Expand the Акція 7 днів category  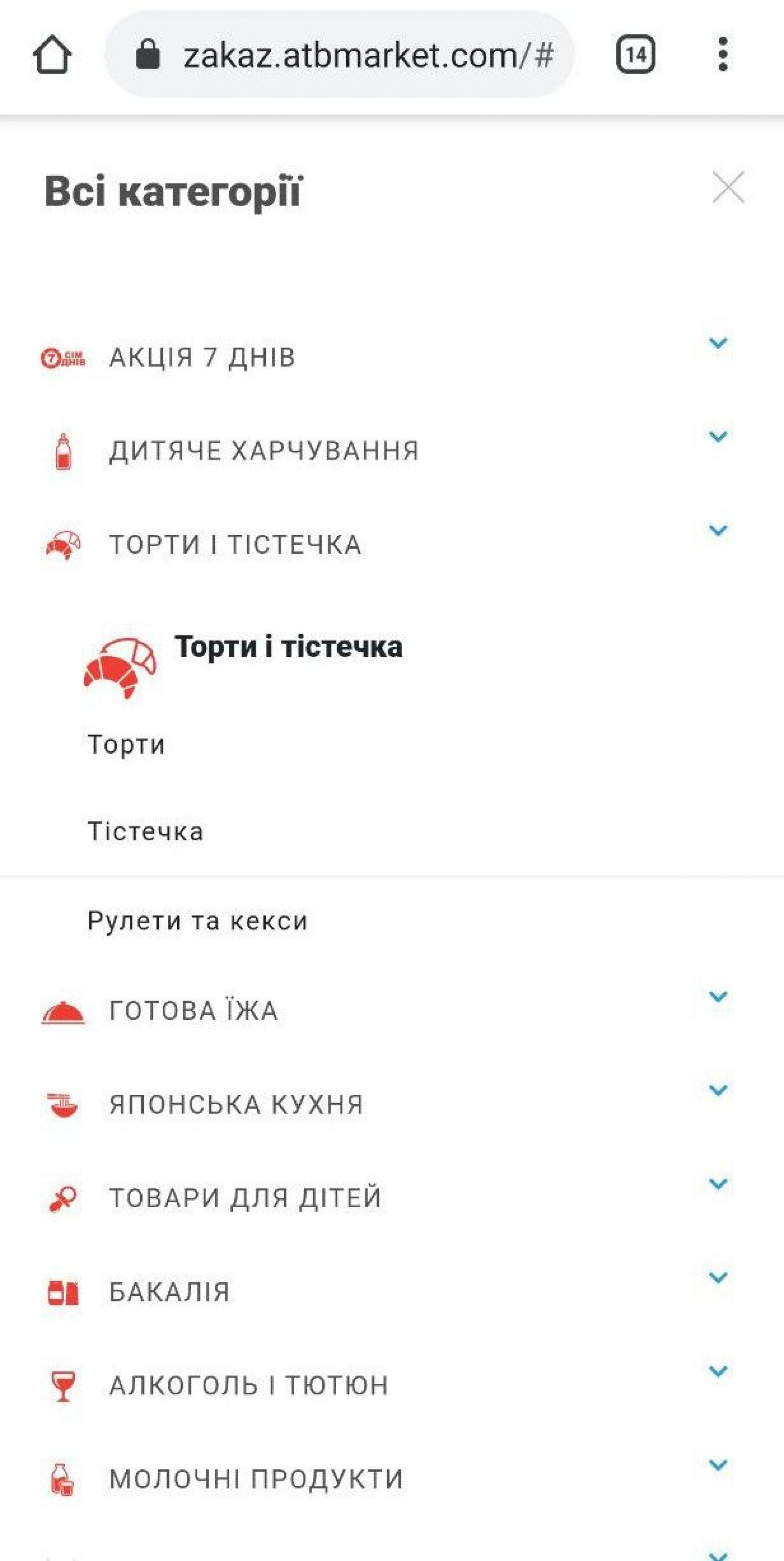click(717, 344)
